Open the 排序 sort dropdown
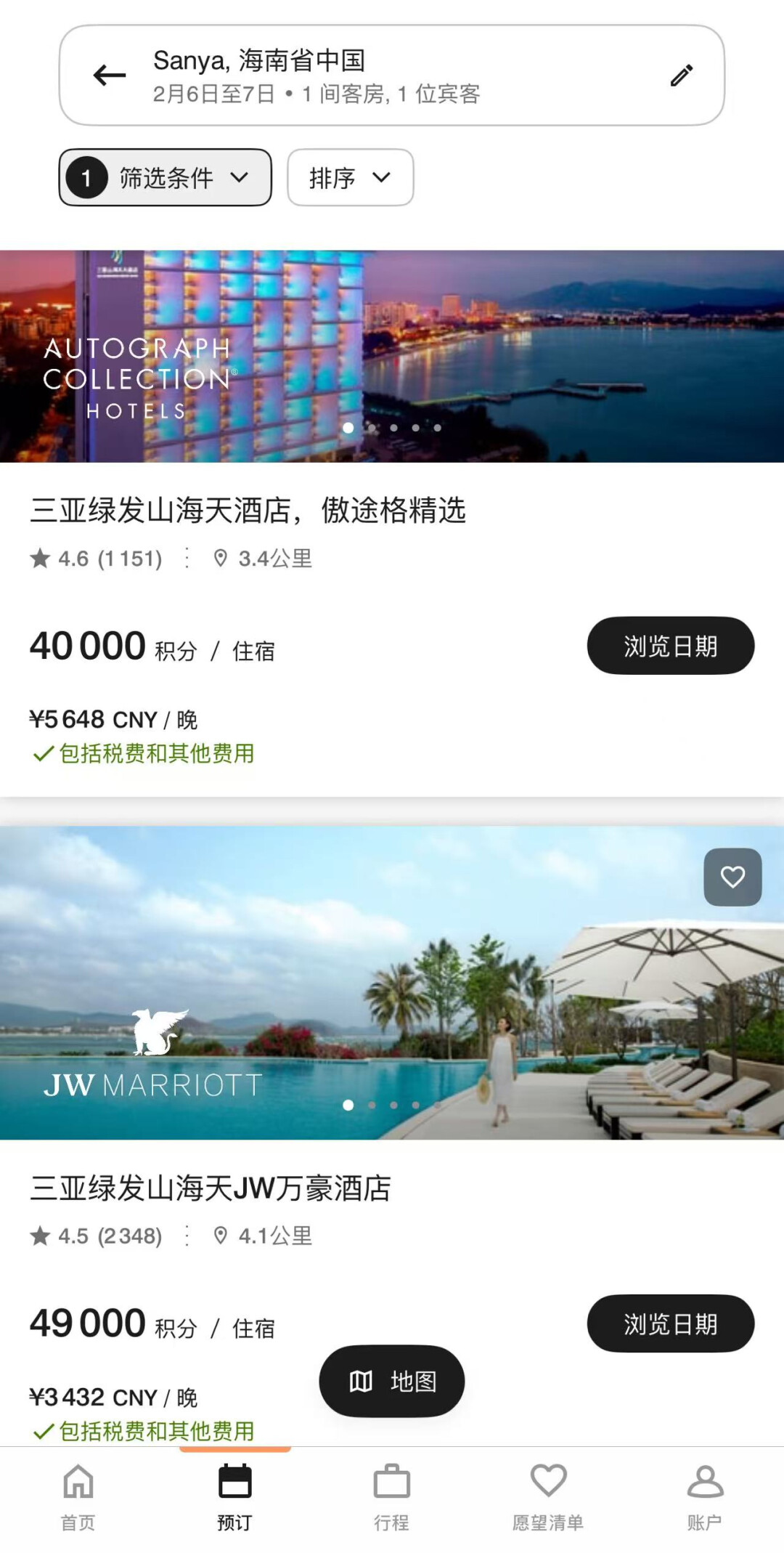 point(350,178)
